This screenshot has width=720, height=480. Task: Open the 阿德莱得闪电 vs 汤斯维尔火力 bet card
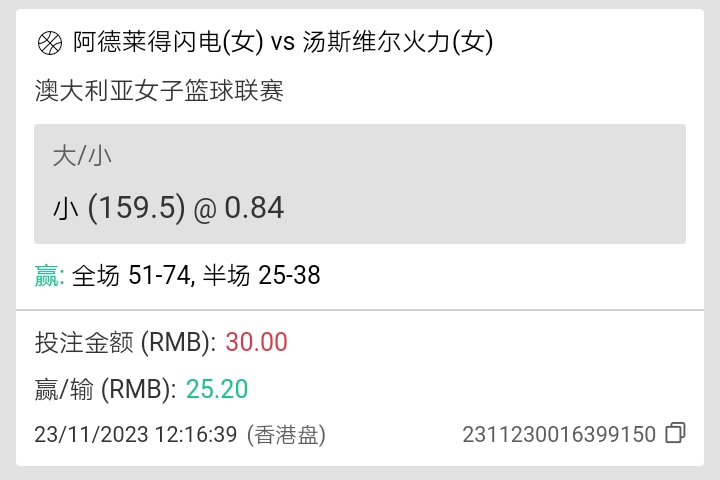point(282,42)
